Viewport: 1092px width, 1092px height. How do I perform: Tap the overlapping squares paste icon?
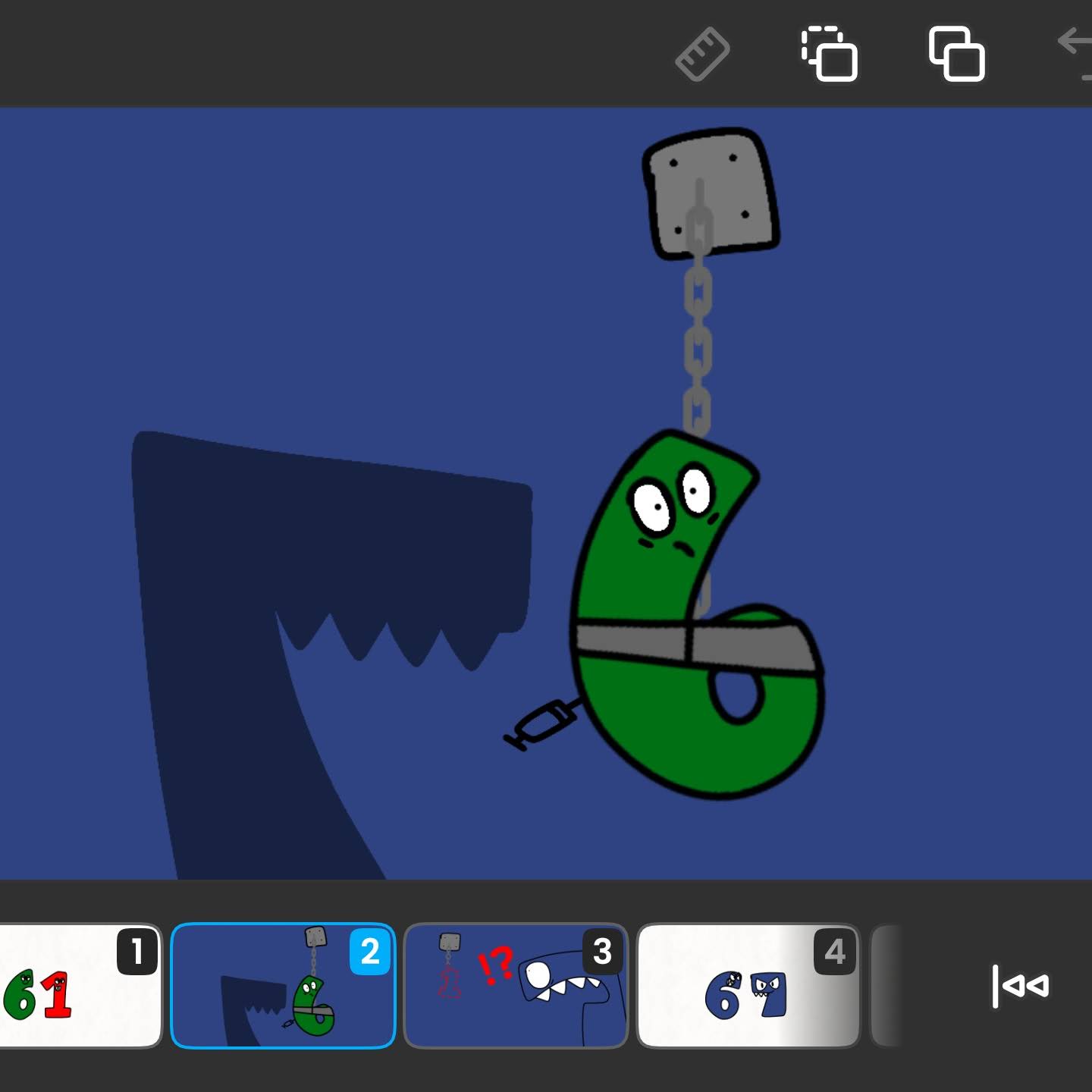[x=956, y=54]
